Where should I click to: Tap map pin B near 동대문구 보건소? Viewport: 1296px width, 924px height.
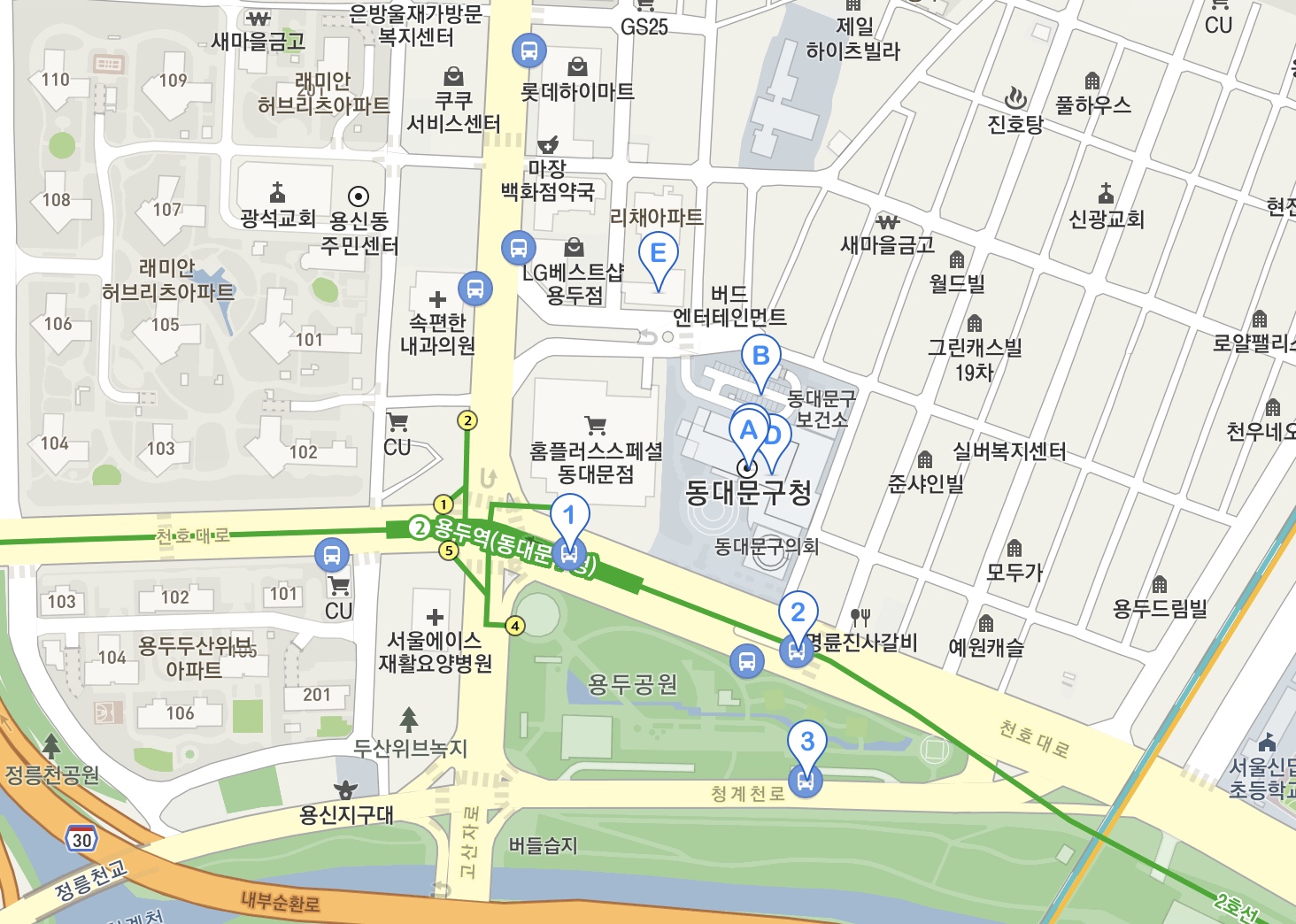click(x=760, y=357)
